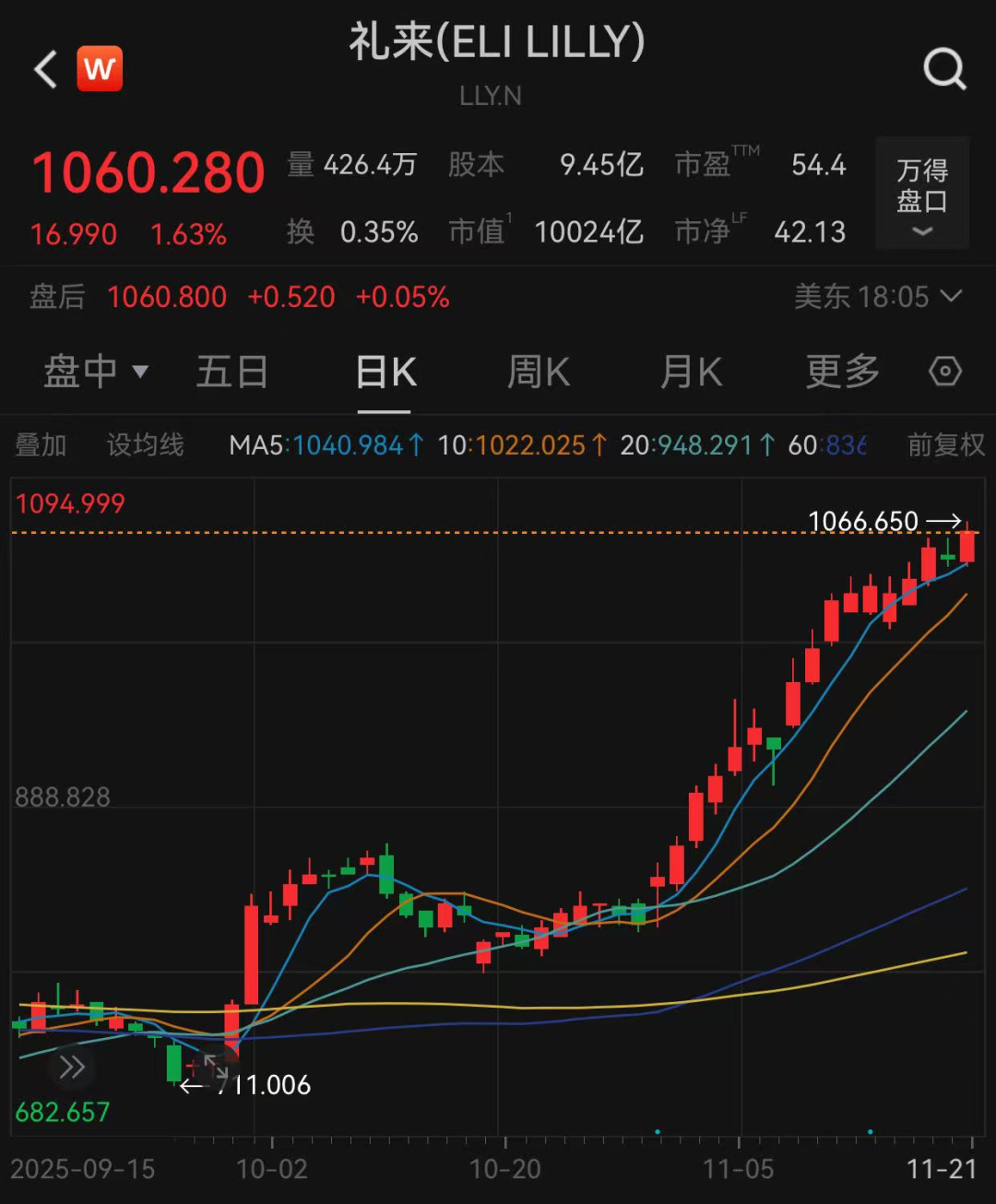Open the 更多 more options menu
This screenshot has width=996, height=1204.
[x=840, y=371]
